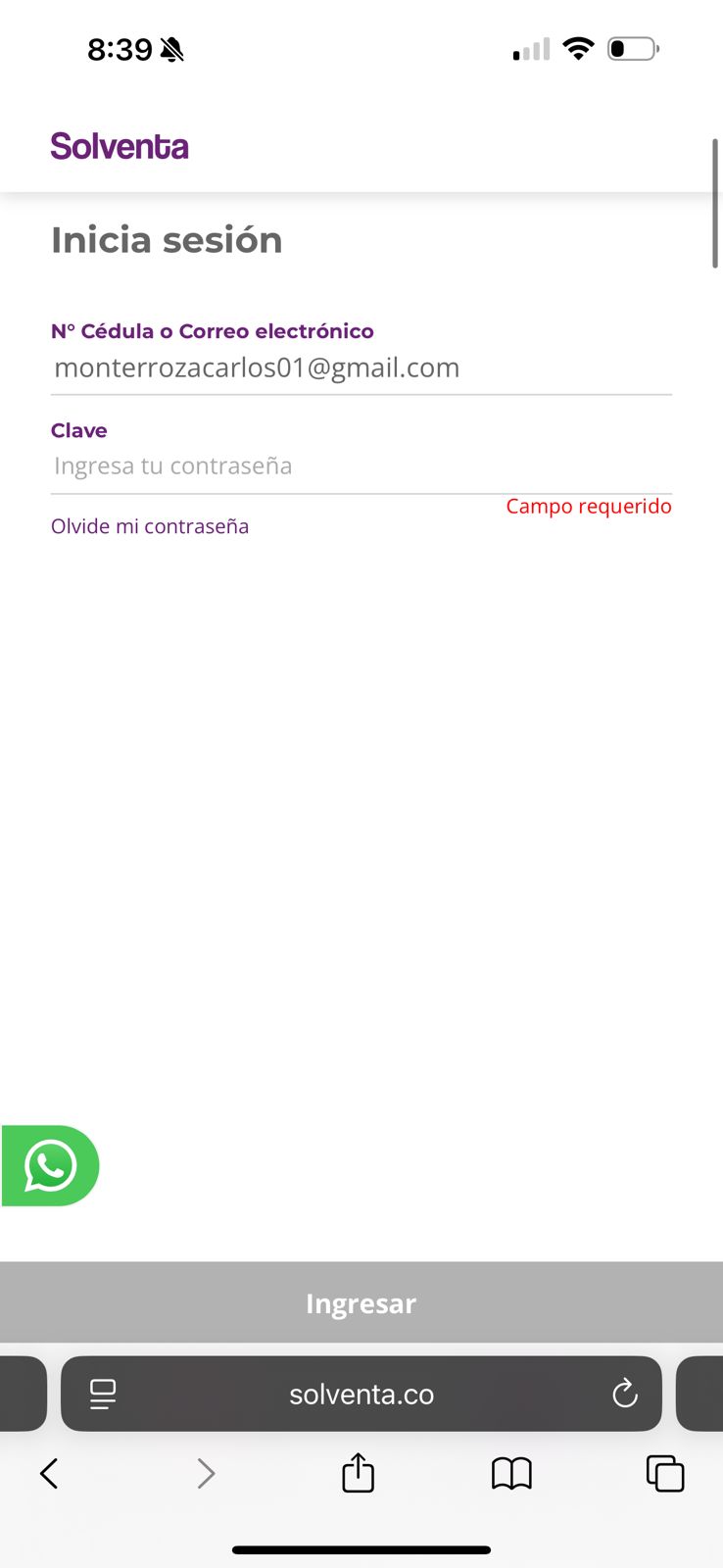Tap the solventa.co address bar
Viewport: 723px width, 1568px height.
coord(361,1394)
